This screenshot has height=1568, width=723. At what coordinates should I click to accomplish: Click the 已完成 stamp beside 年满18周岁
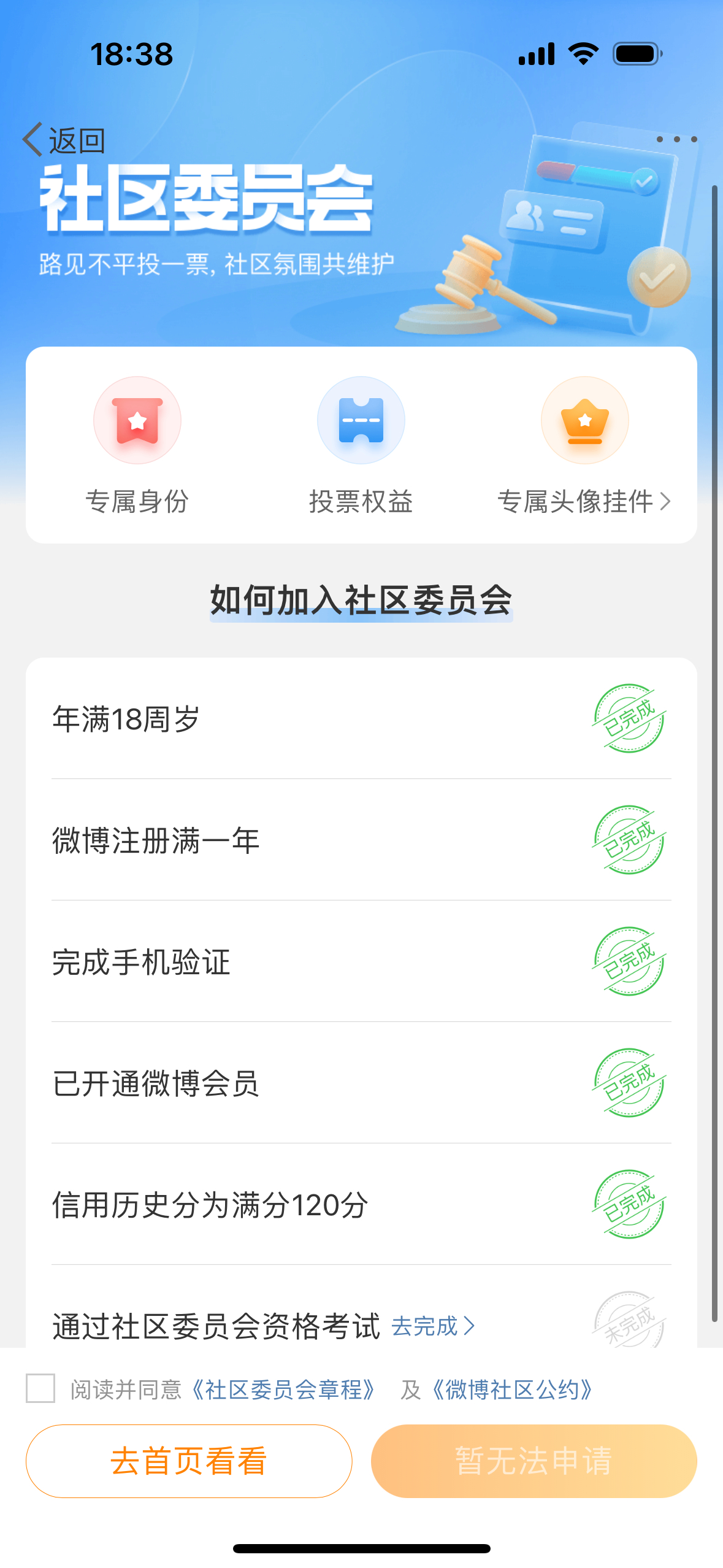click(x=630, y=718)
